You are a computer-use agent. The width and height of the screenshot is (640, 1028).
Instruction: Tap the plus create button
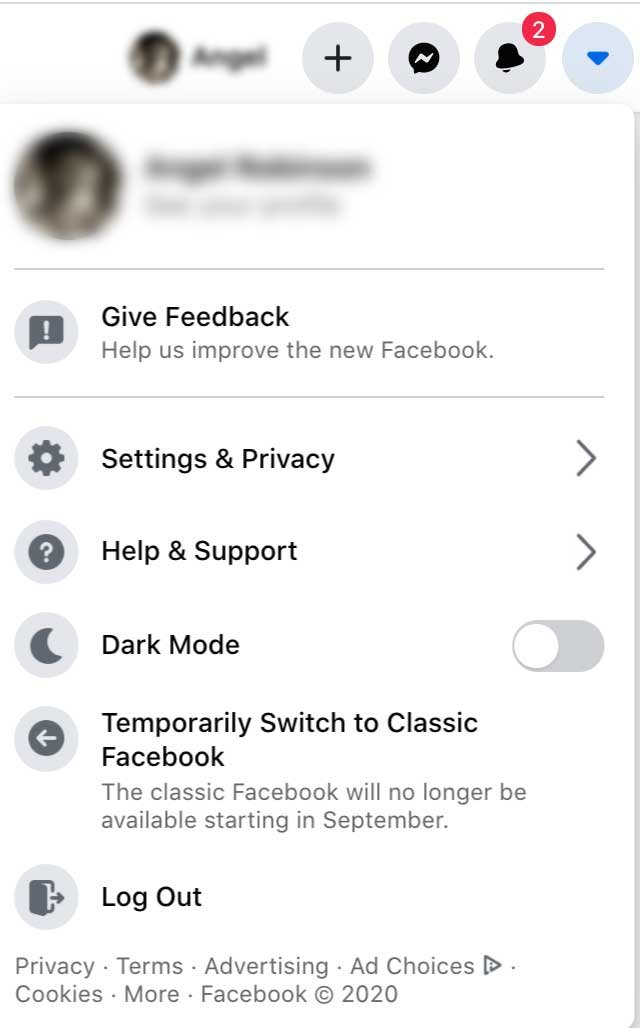click(338, 59)
